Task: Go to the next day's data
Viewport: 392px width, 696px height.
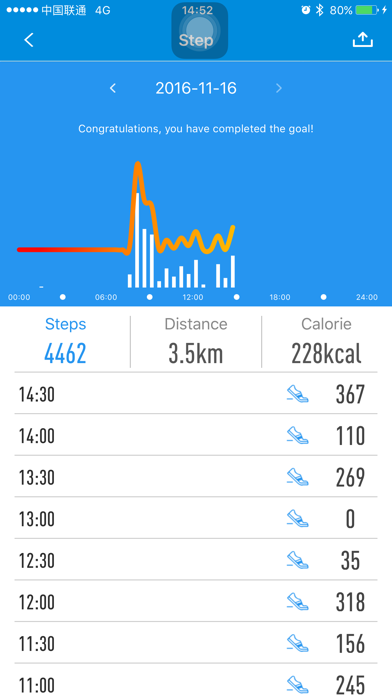Action: tap(279, 88)
